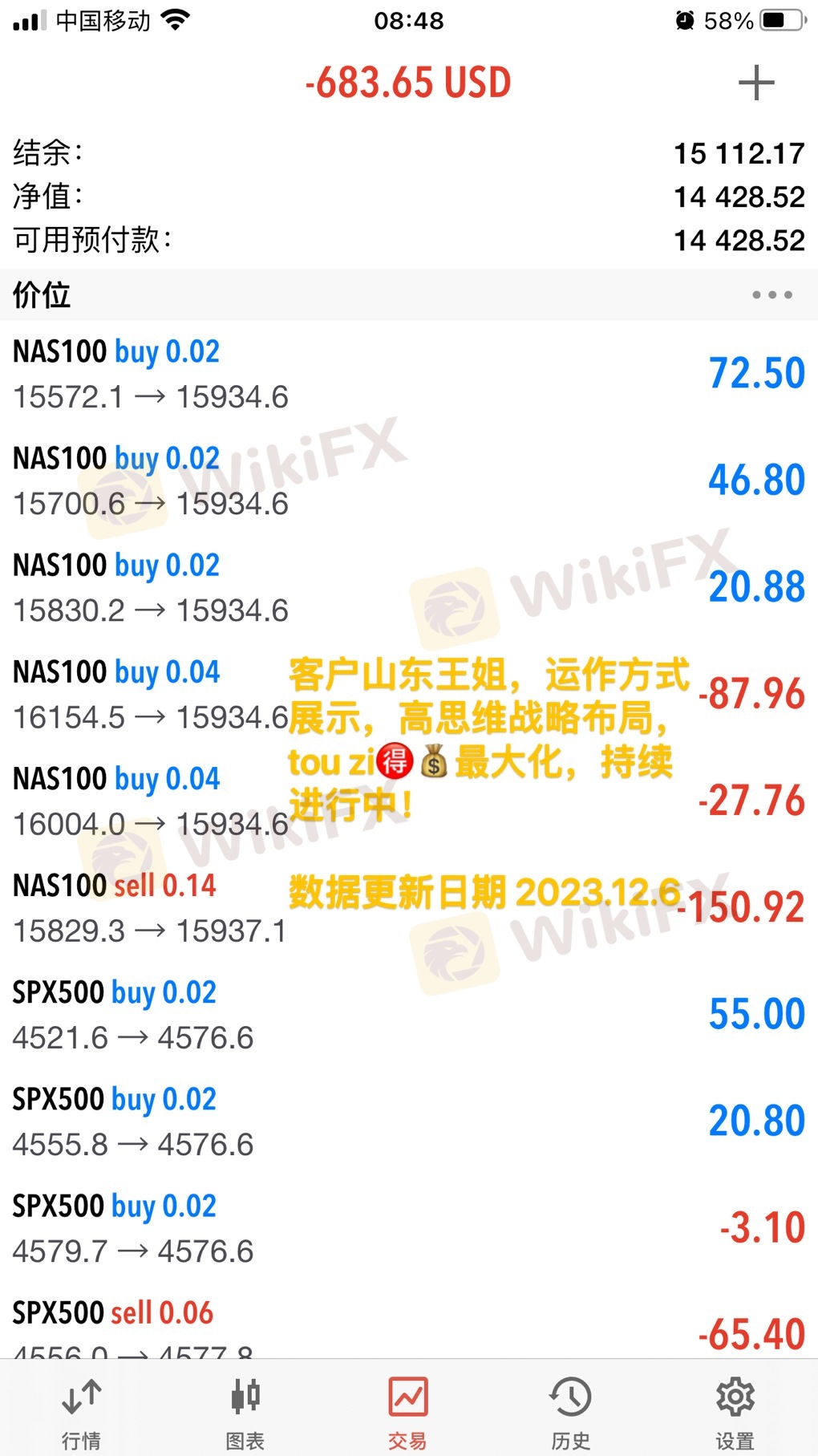The image size is (818, 1456).
Task: Open the 设置 settings tab
Action: [735, 1412]
